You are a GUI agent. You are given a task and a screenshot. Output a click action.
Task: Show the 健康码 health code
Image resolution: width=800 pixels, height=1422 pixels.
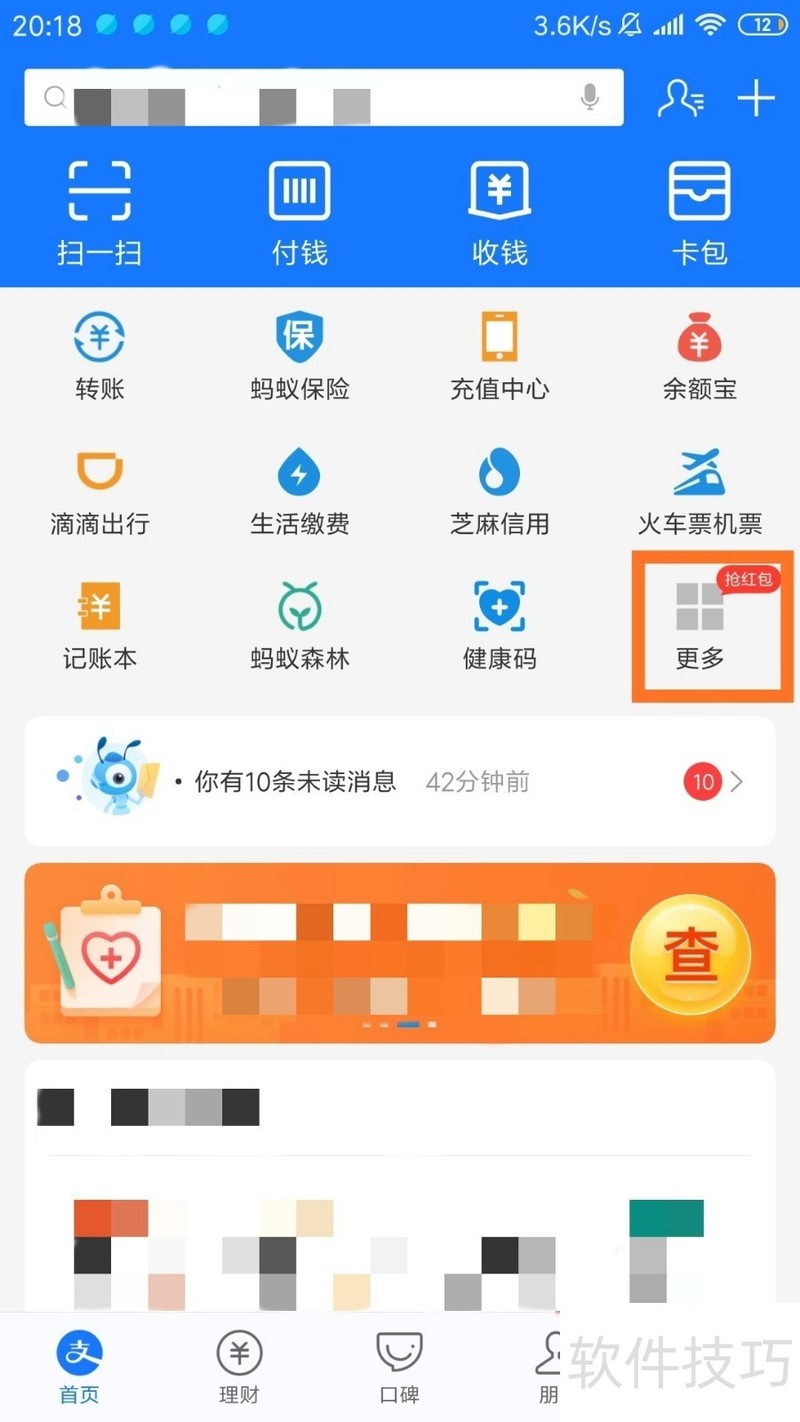pos(499,623)
